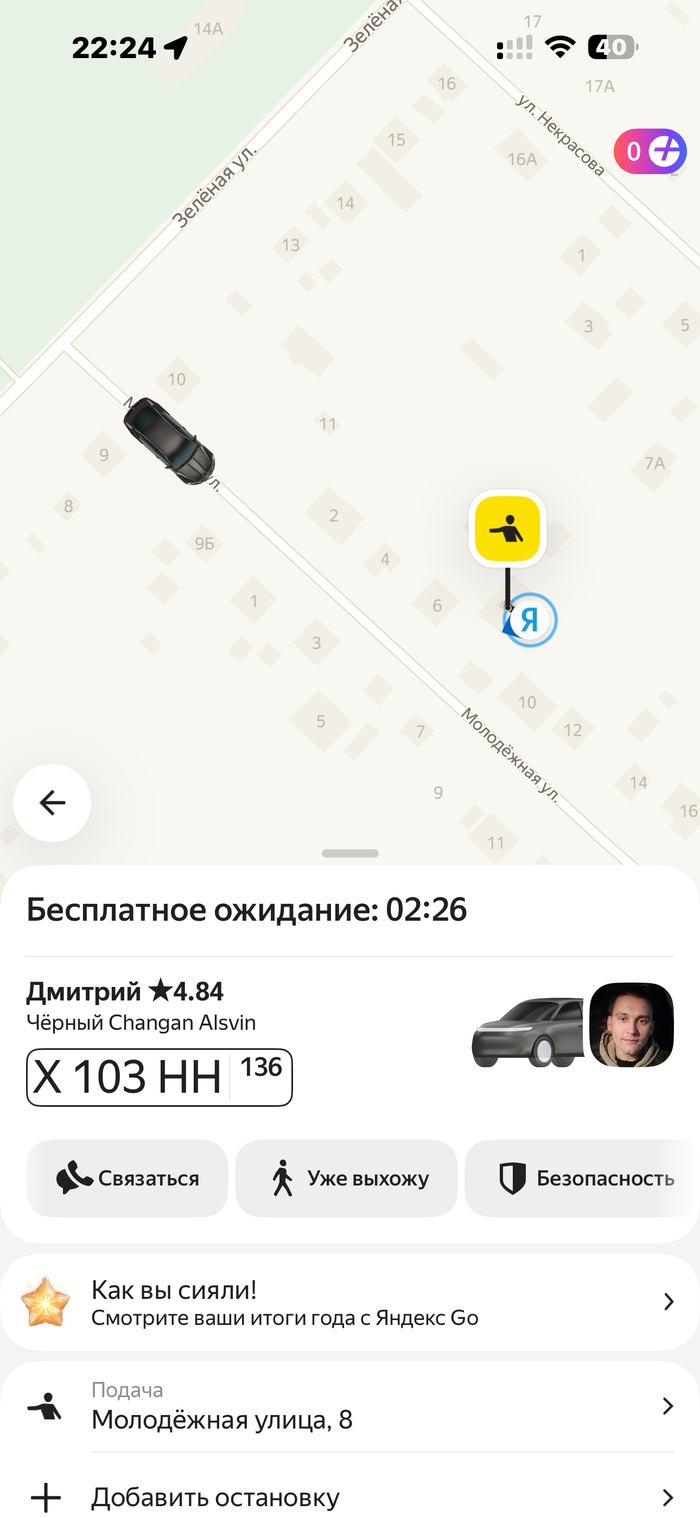Tap Связаться to contact the driver

pos(128,1178)
